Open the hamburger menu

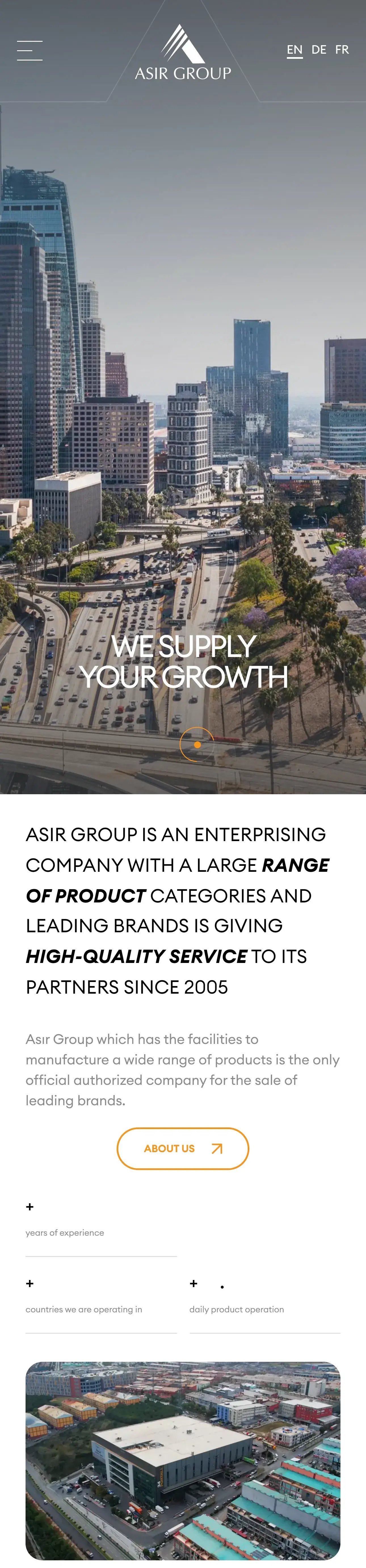click(x=29, y=51)
